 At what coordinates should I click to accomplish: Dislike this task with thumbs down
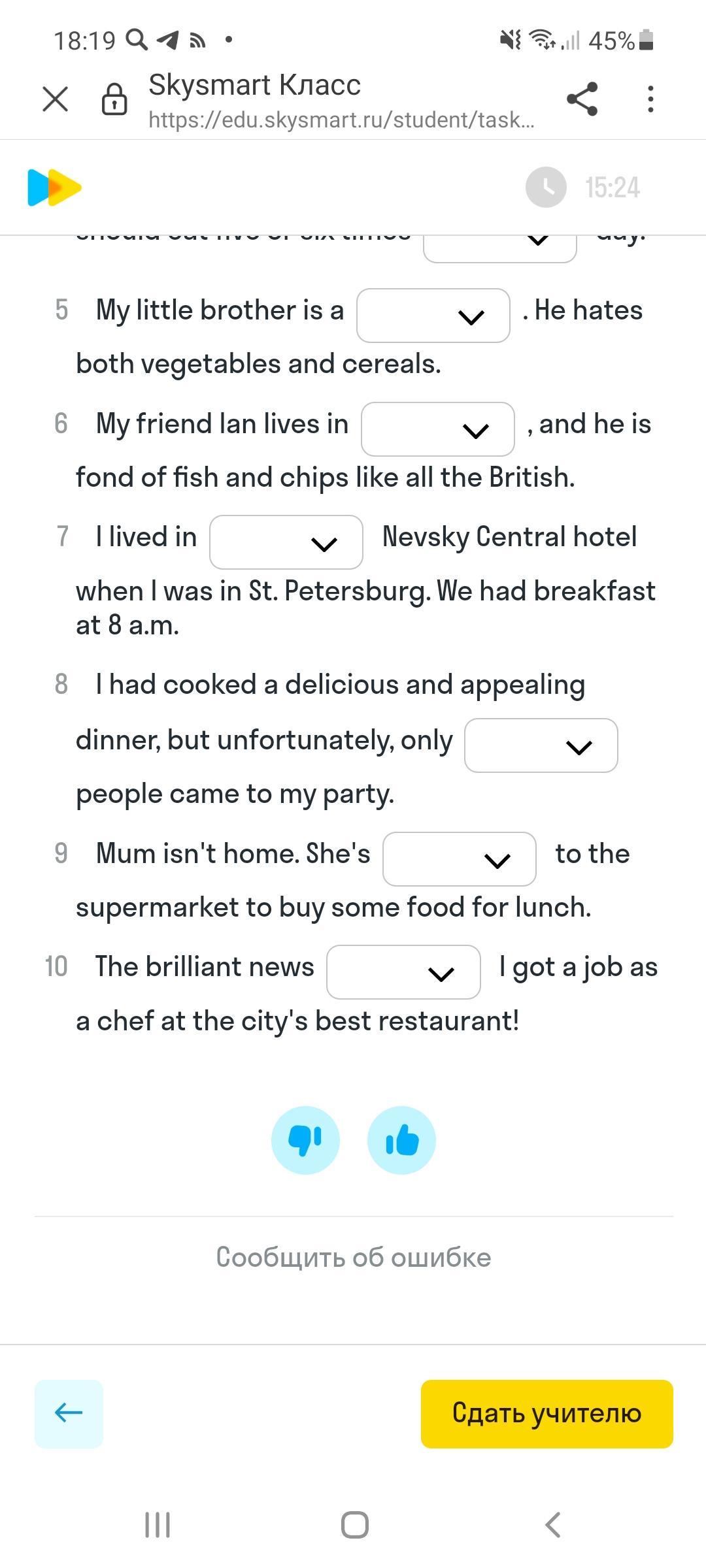tap(305, 1140)
